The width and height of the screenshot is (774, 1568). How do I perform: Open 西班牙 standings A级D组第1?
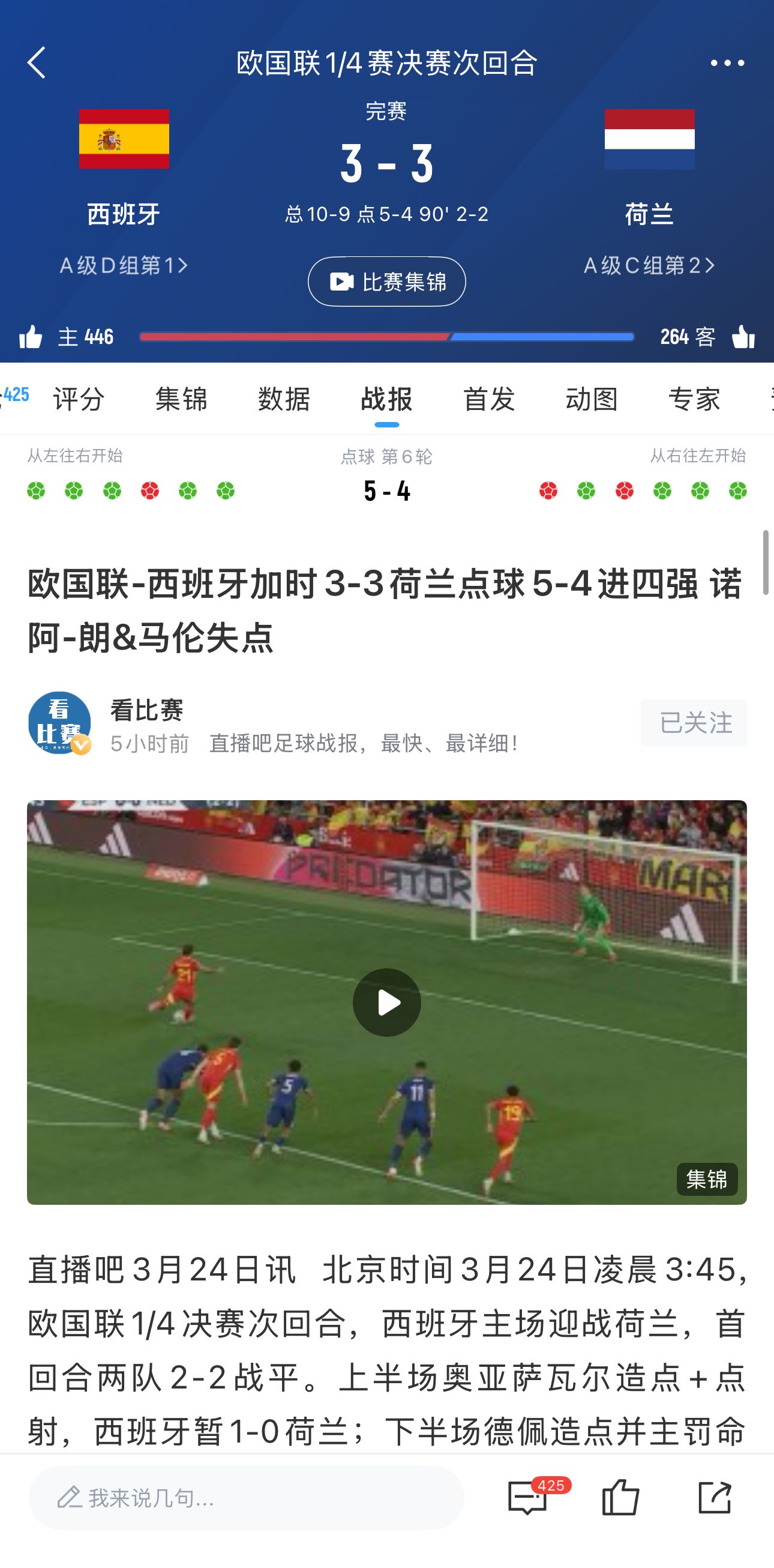(124, 265)
